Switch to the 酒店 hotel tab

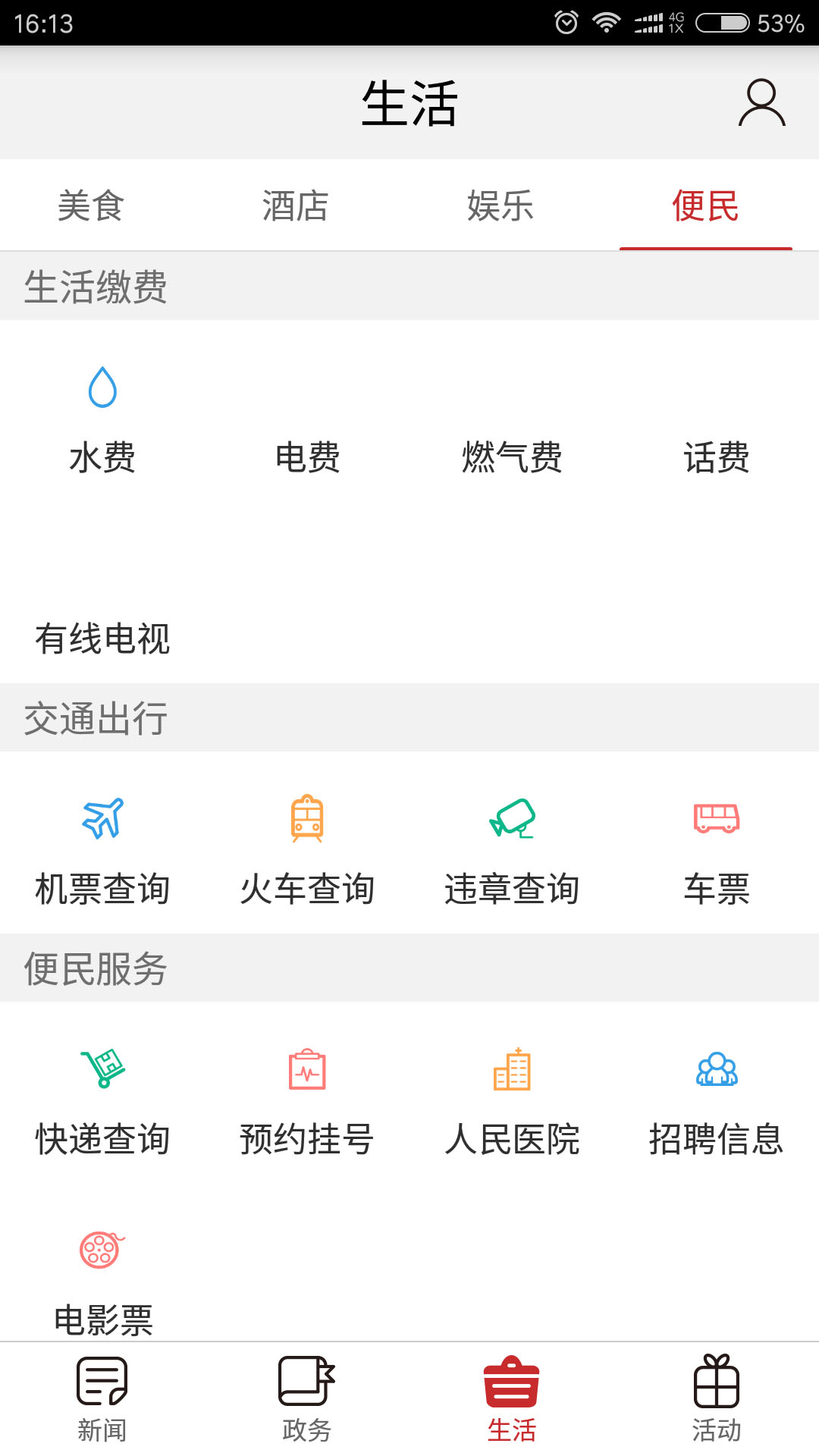(296, 206)
